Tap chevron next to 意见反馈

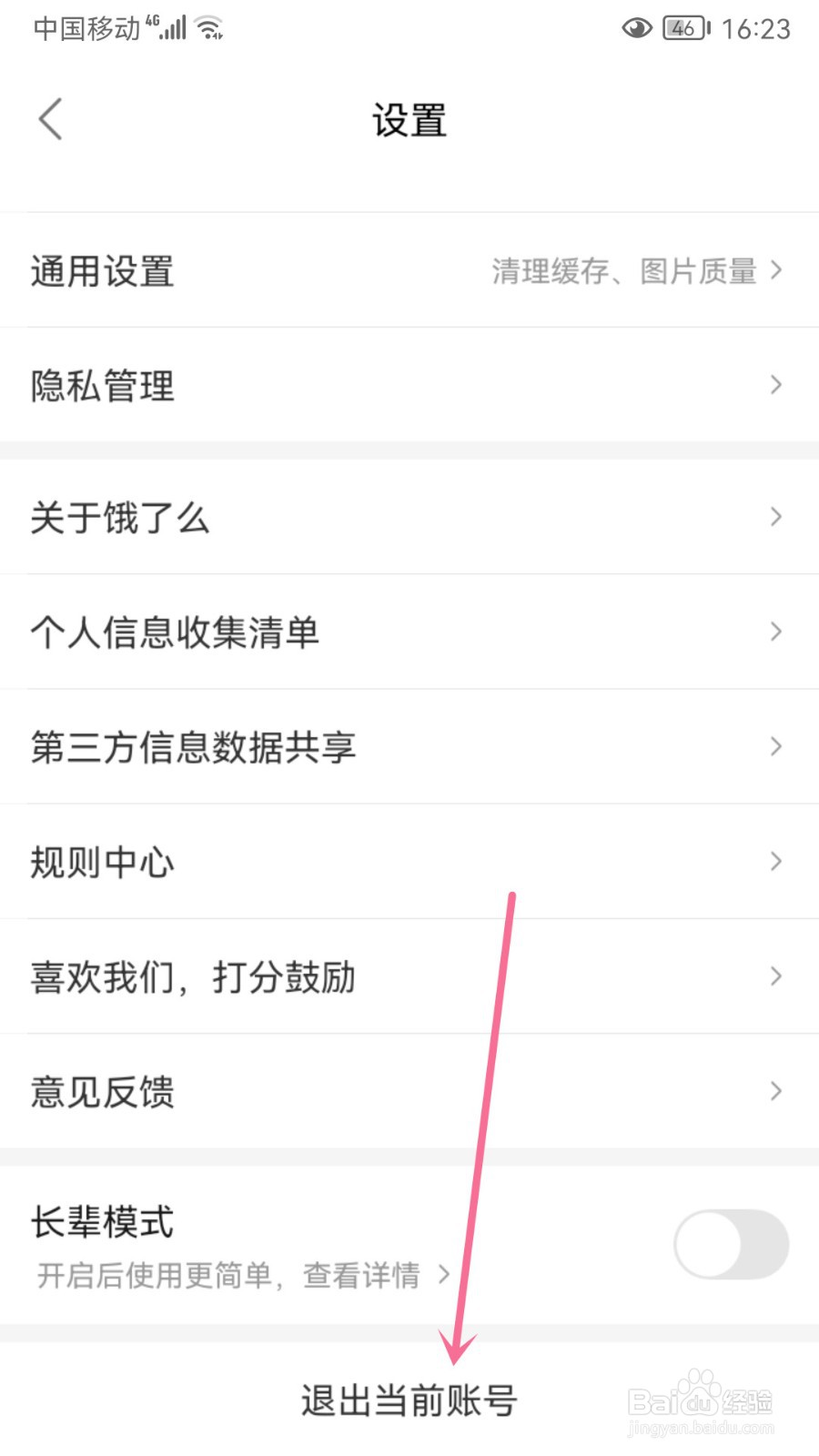point(775,1090)
